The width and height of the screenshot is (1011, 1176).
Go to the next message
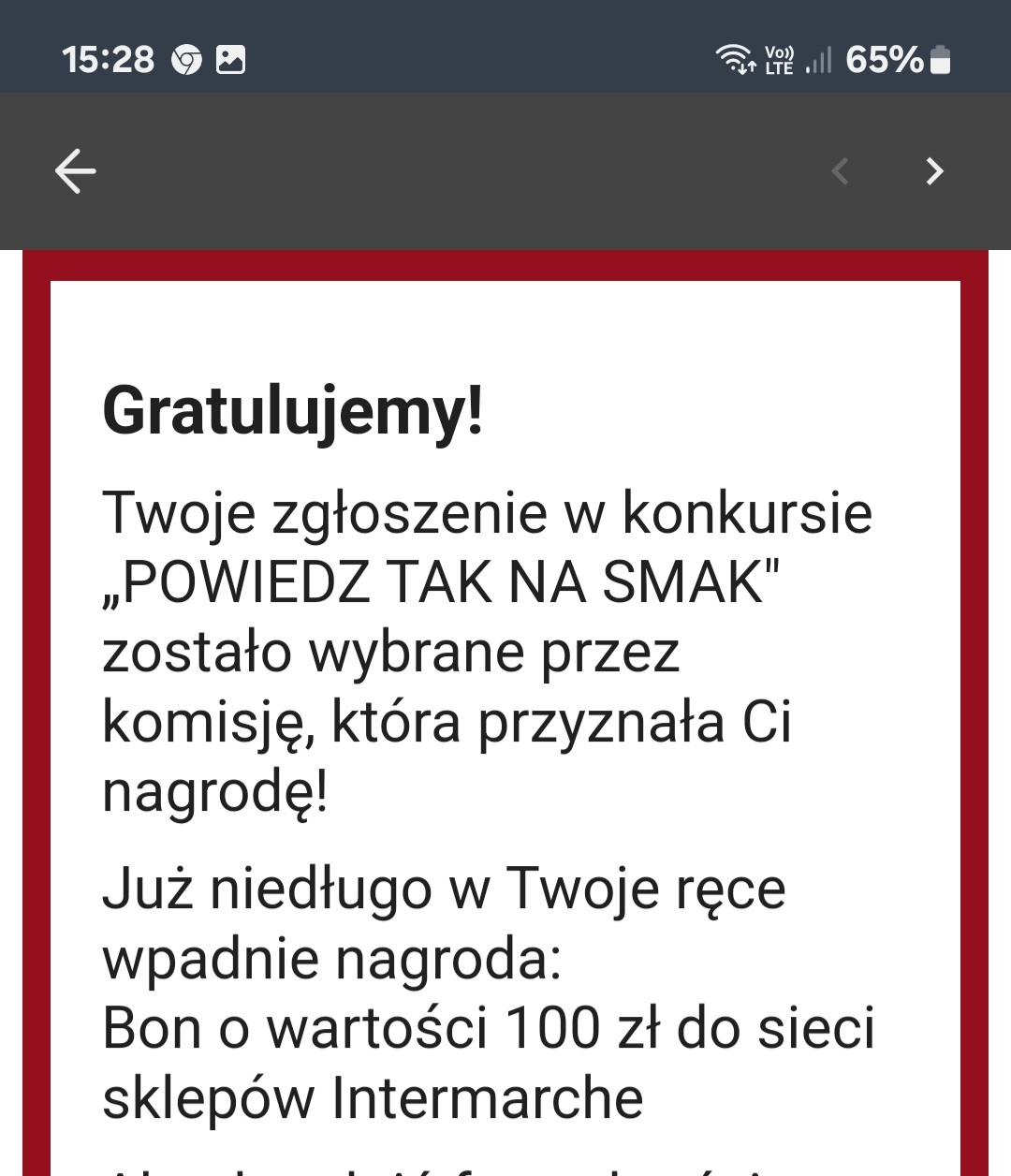point(933,171)
